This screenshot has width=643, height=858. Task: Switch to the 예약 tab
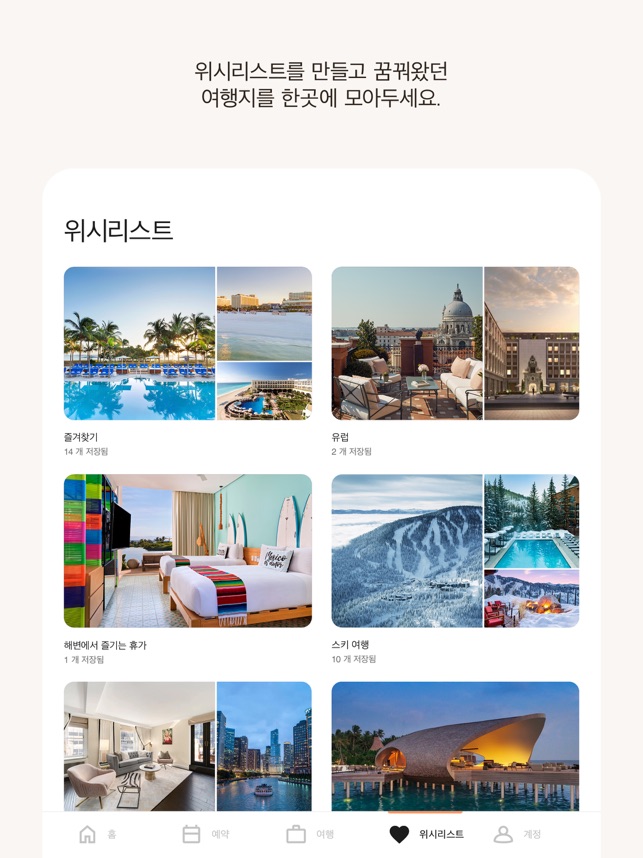(203, 834)
